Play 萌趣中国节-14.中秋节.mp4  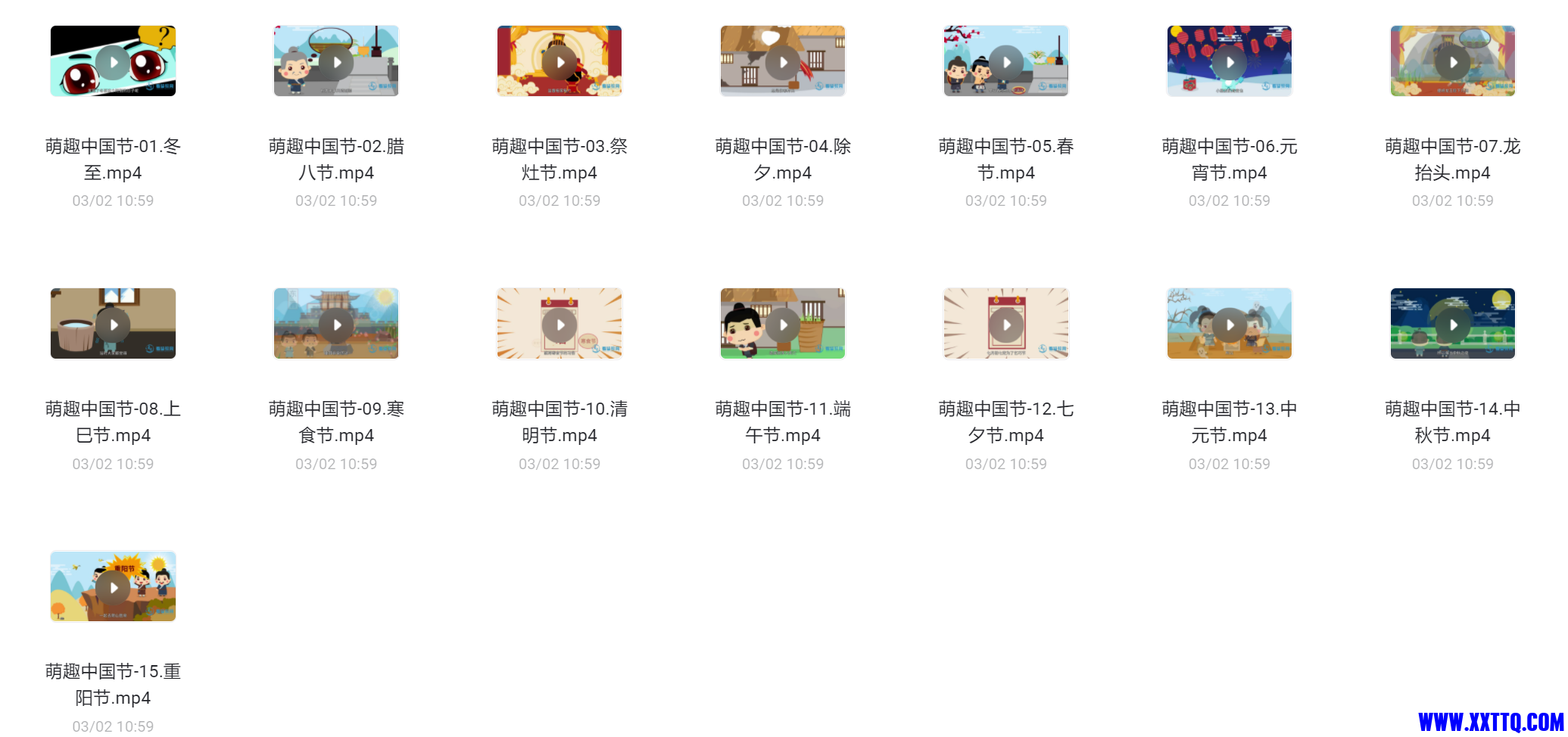(1453, 324)
